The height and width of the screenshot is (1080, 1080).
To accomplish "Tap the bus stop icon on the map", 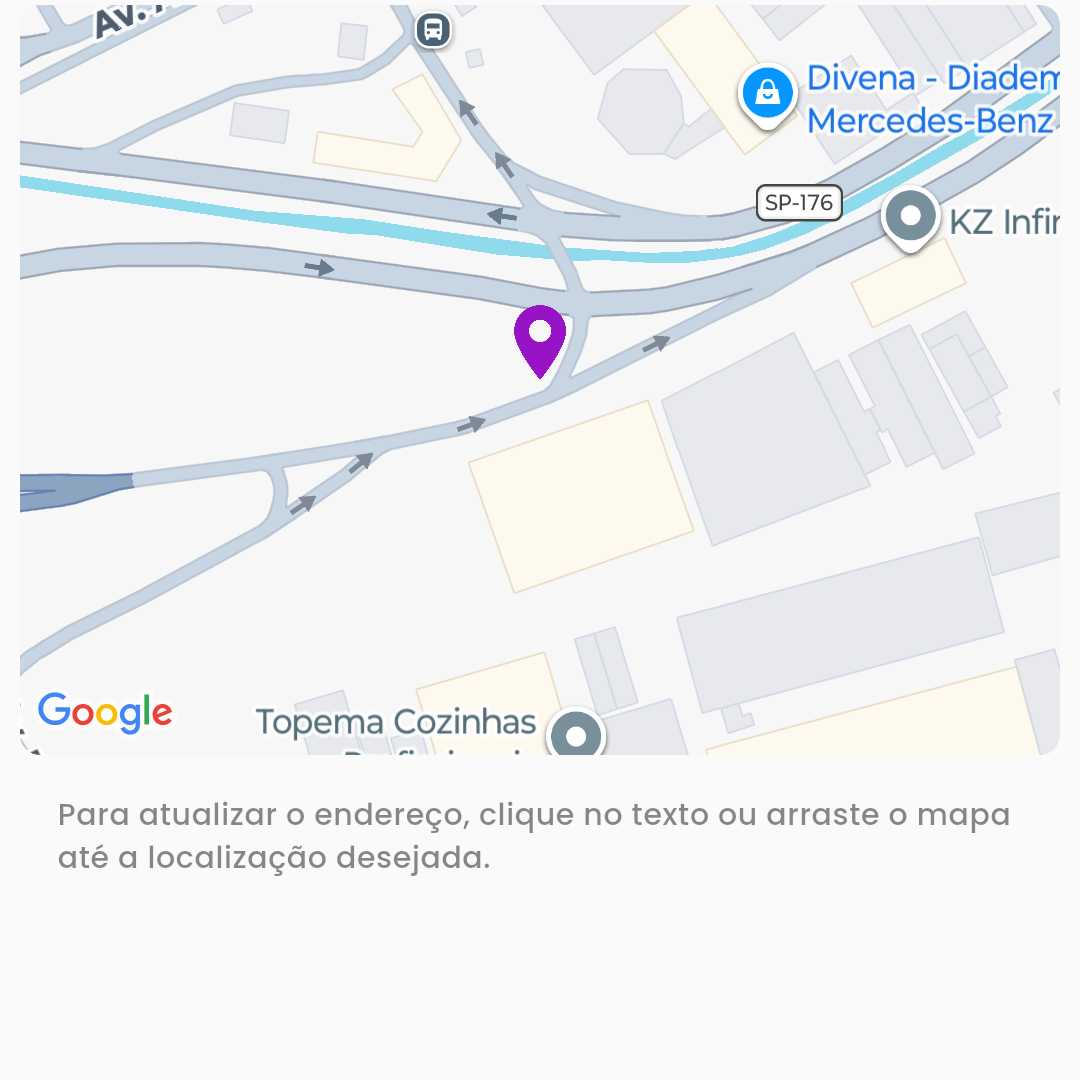I will [433, 29].
